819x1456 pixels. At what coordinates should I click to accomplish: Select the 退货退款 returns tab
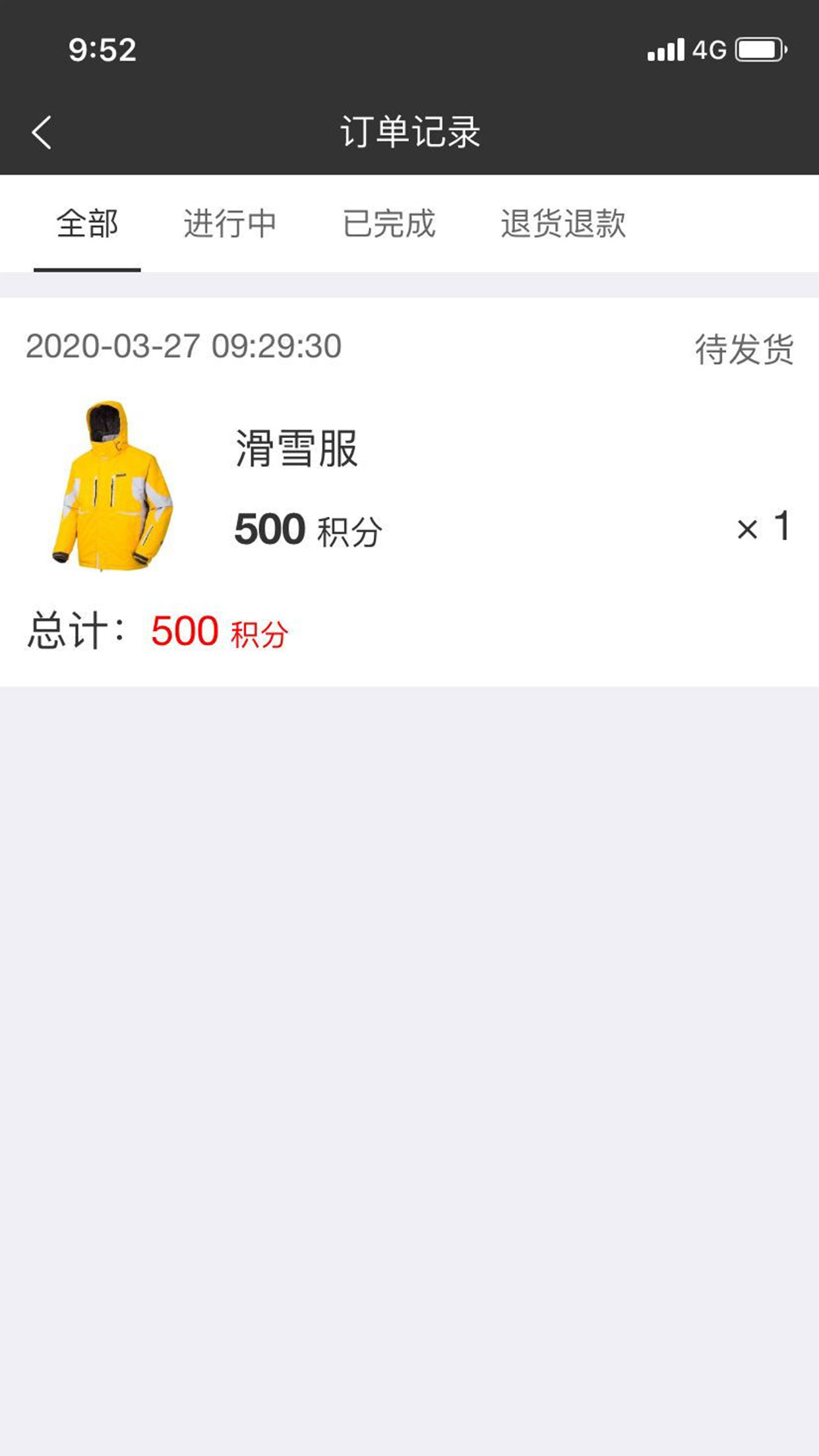tap(564, 224)
